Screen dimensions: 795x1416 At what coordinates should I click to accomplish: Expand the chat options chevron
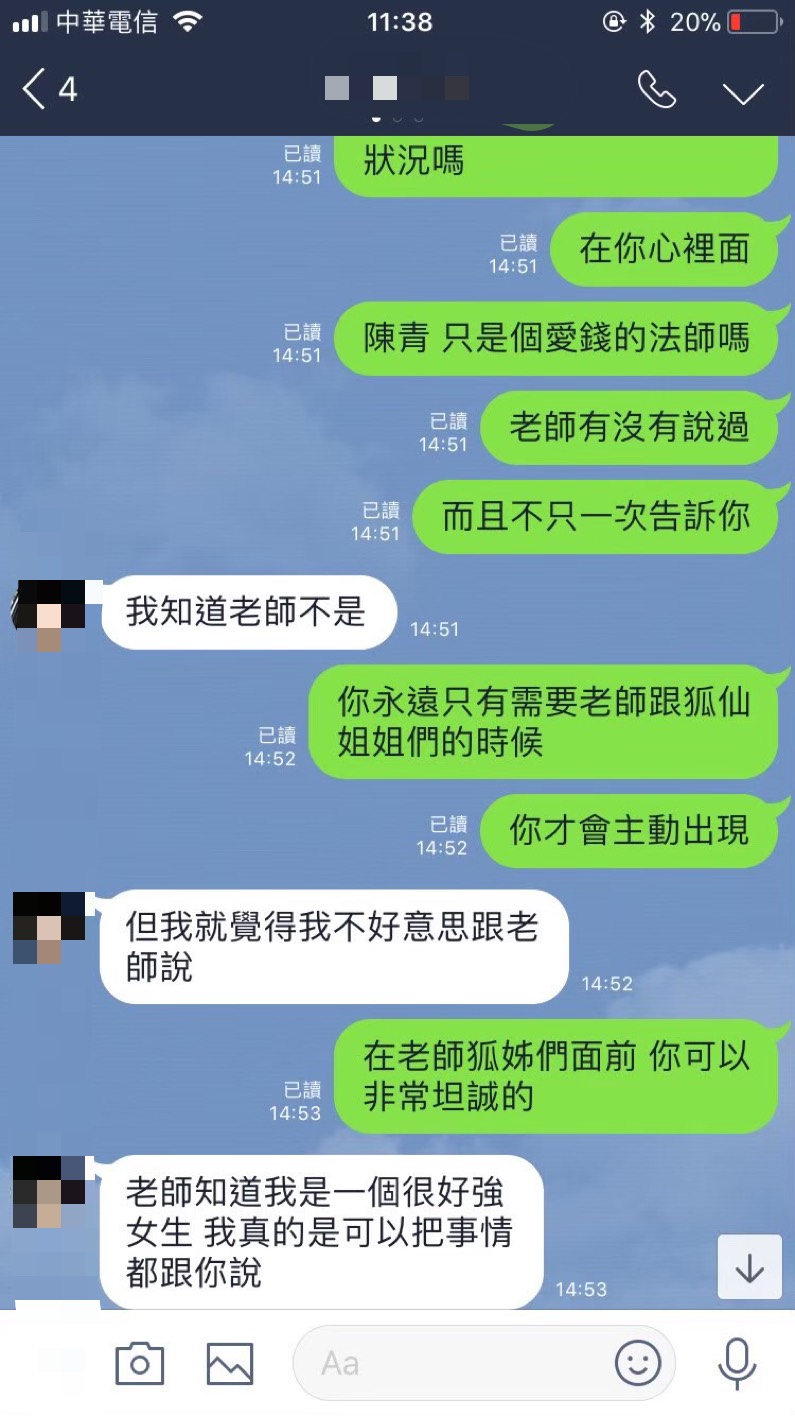click(x=743, y=93)
